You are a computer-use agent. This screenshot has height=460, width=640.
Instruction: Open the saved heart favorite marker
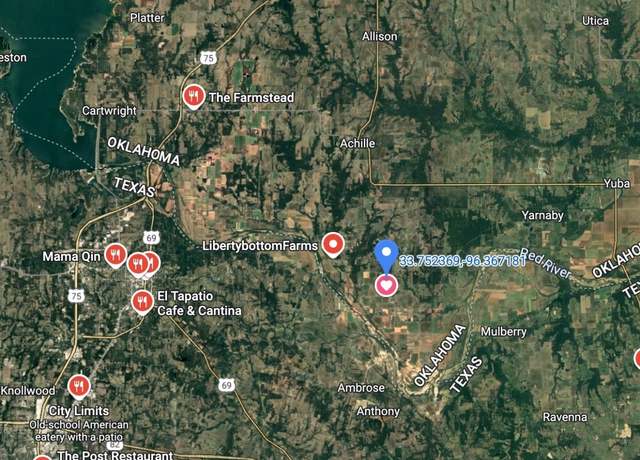pyautogui.click(x=386, y=285)
